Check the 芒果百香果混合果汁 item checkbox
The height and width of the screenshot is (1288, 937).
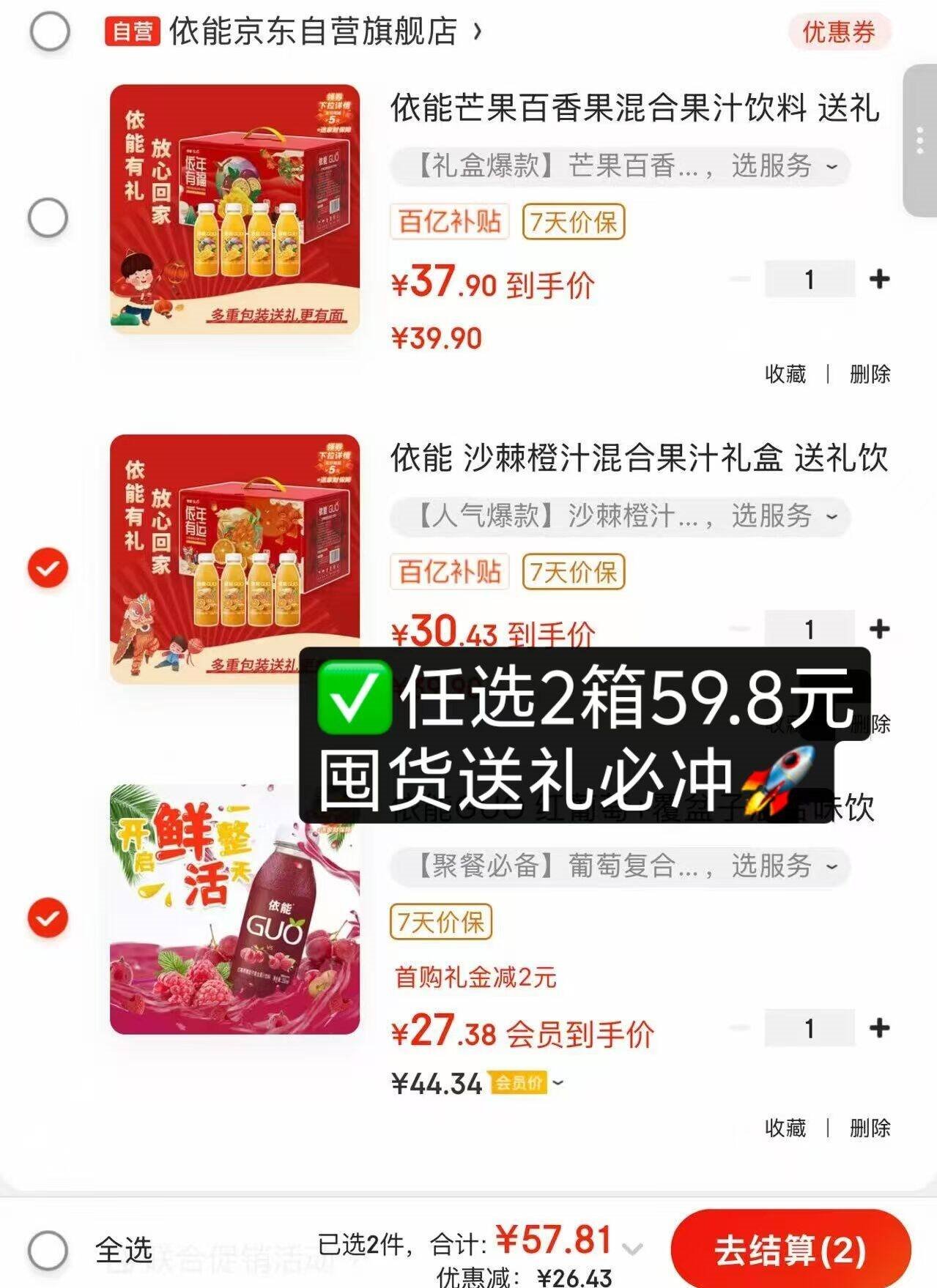point(48,218)
